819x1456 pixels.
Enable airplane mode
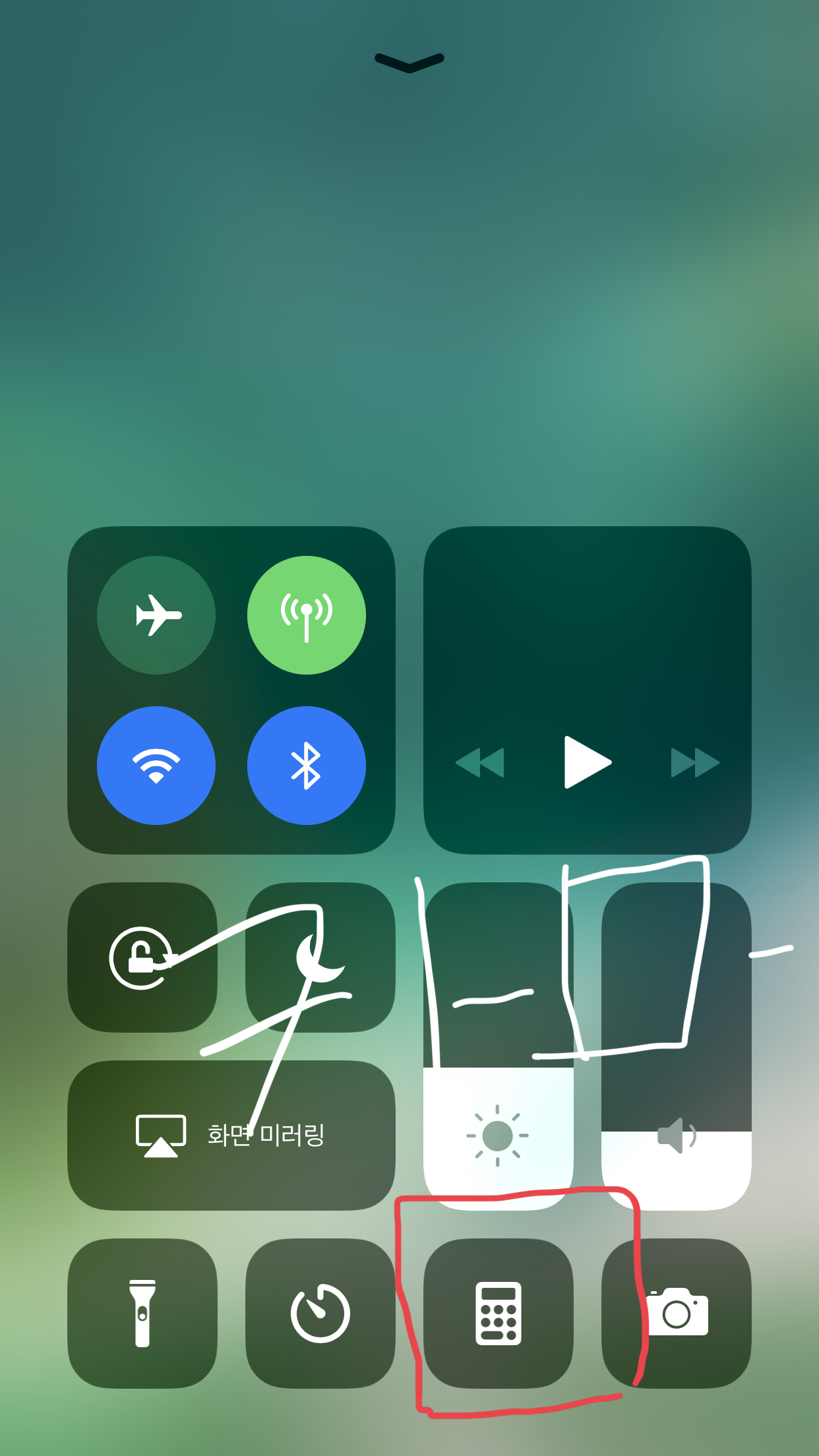coord(156,615)
